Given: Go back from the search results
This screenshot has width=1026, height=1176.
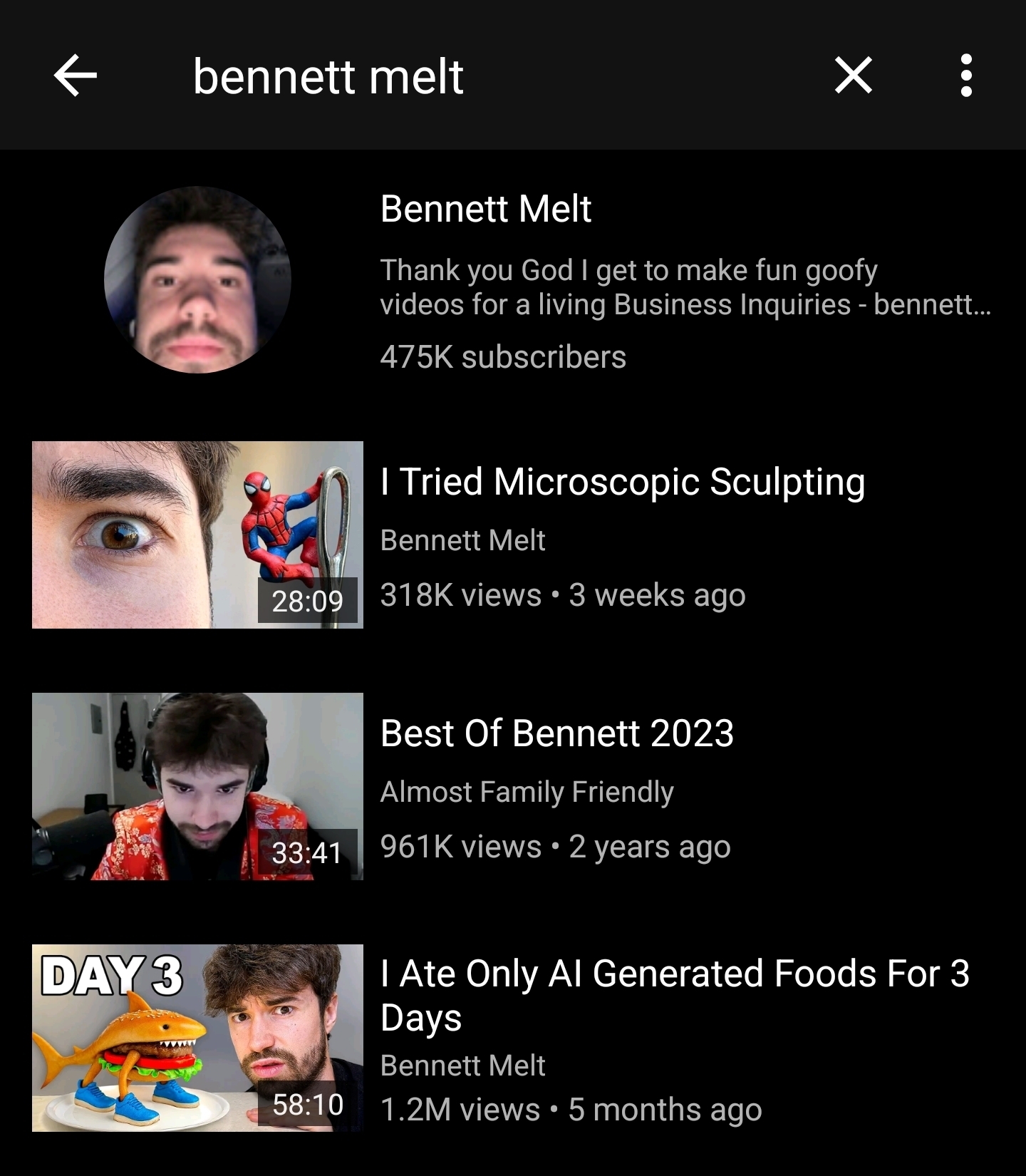Looking at the screenshot, I should click(x=75, y=76).
